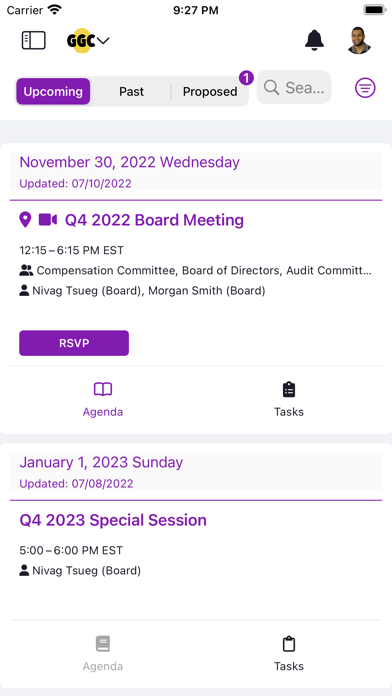This screenshot has width=392, height=696.
Task: Open the profile avatar
Action: [359, 40]
